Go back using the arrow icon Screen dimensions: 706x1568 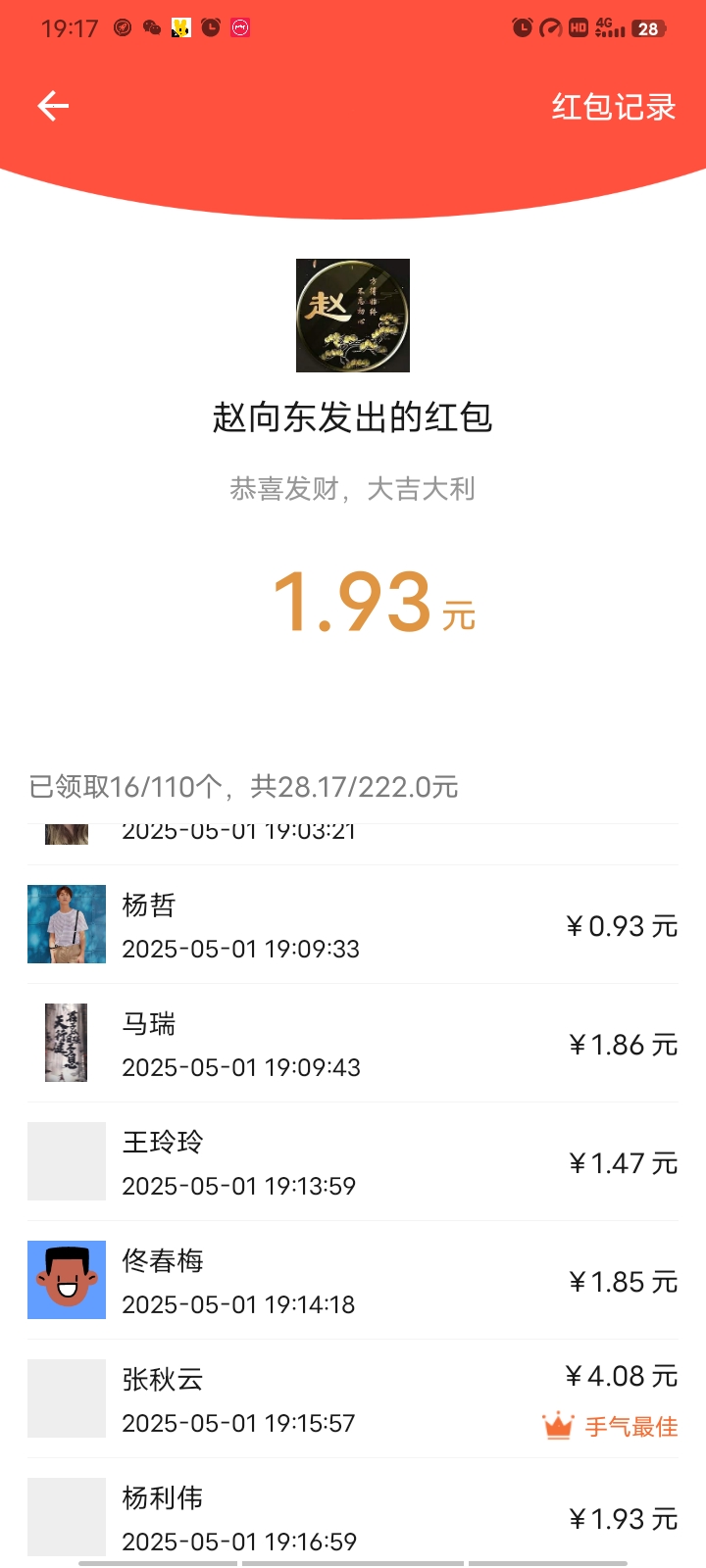[x=53, y=106]
